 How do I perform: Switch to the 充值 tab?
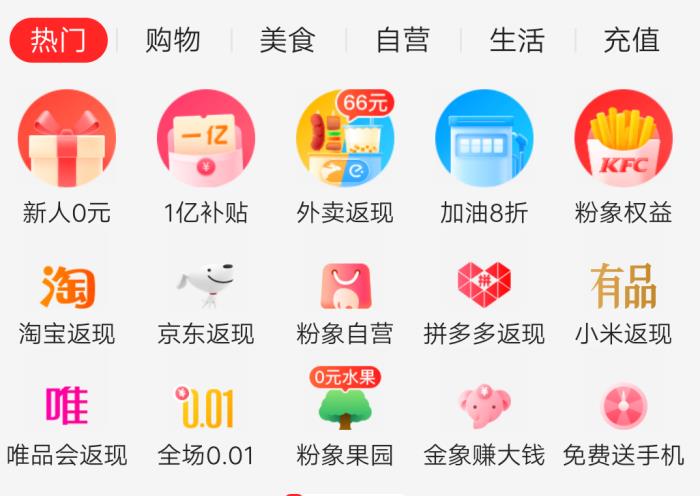(632, 40)
